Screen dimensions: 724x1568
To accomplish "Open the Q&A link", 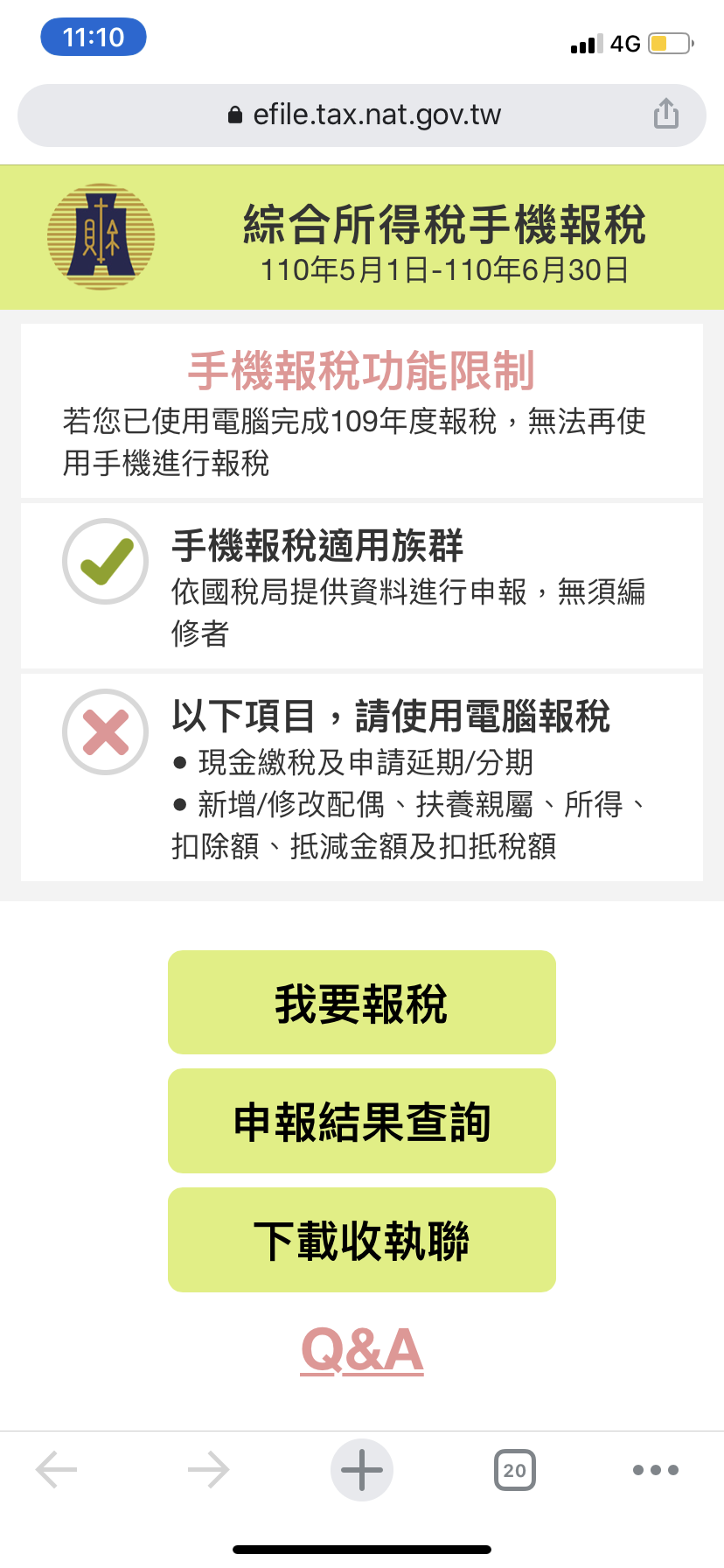I will (362, 1350).
